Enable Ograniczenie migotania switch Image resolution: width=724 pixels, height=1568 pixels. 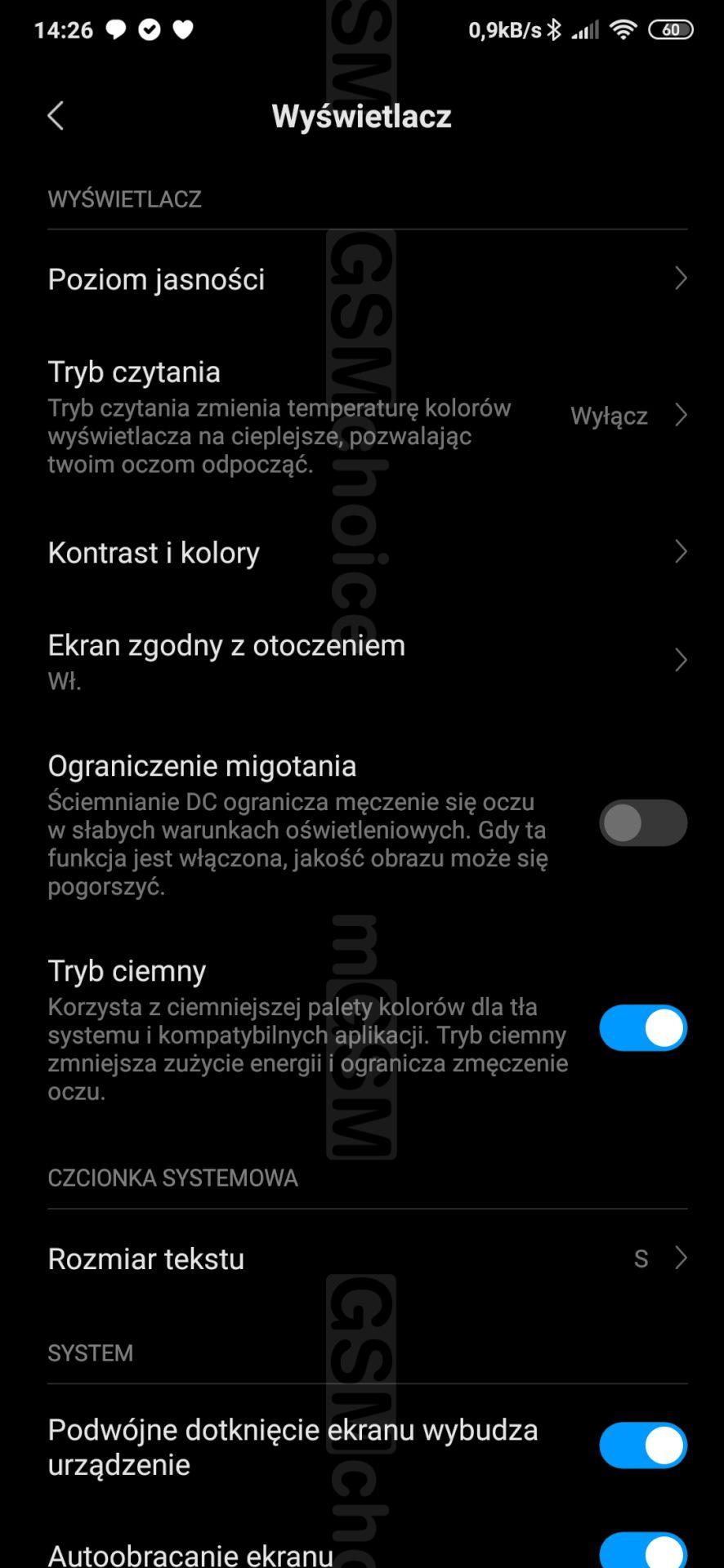[x=643, y=823]
